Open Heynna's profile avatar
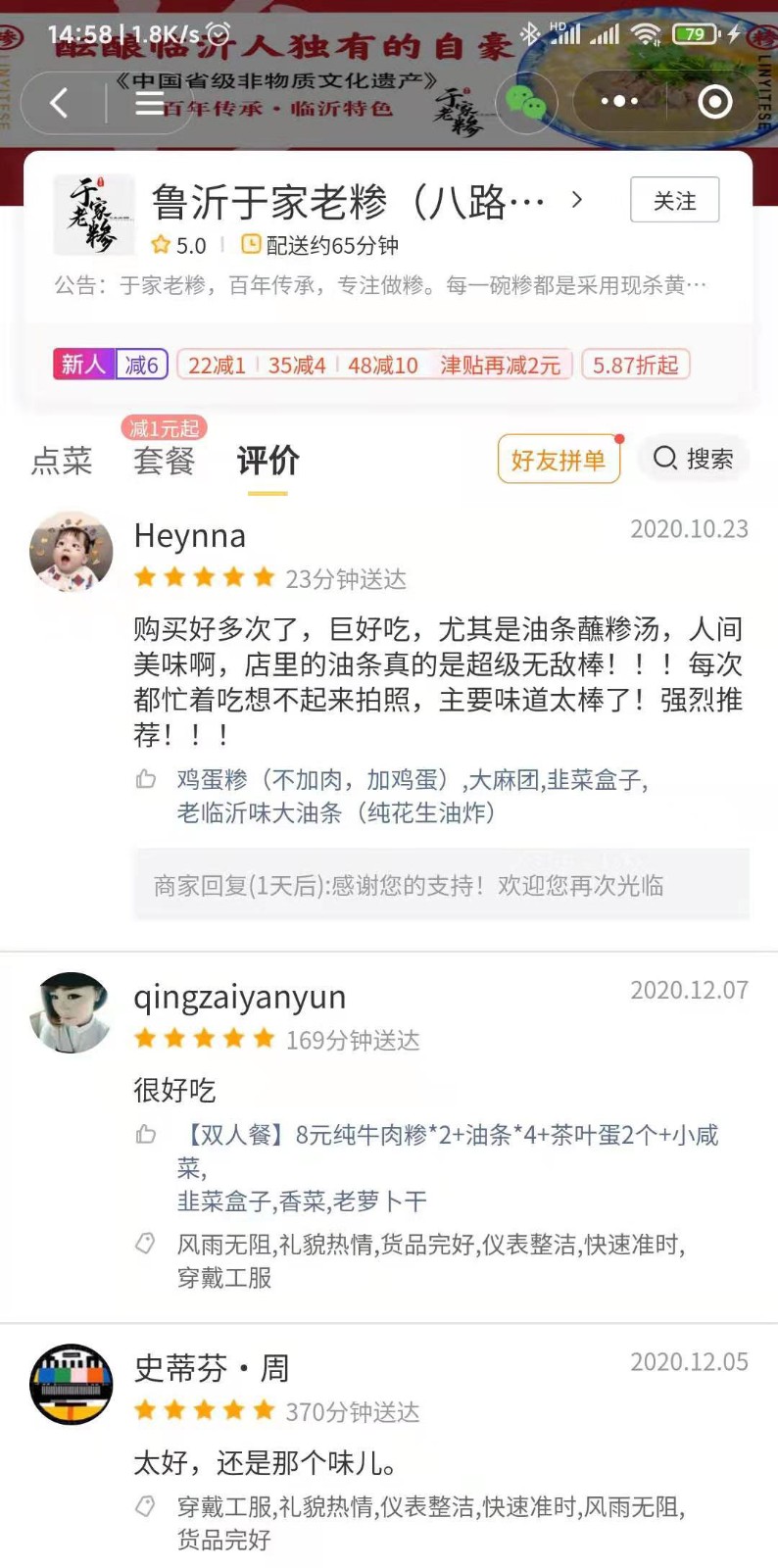The height and width of the screenshot is (1568, 778). pyautogui.click(x=71, y=551)
